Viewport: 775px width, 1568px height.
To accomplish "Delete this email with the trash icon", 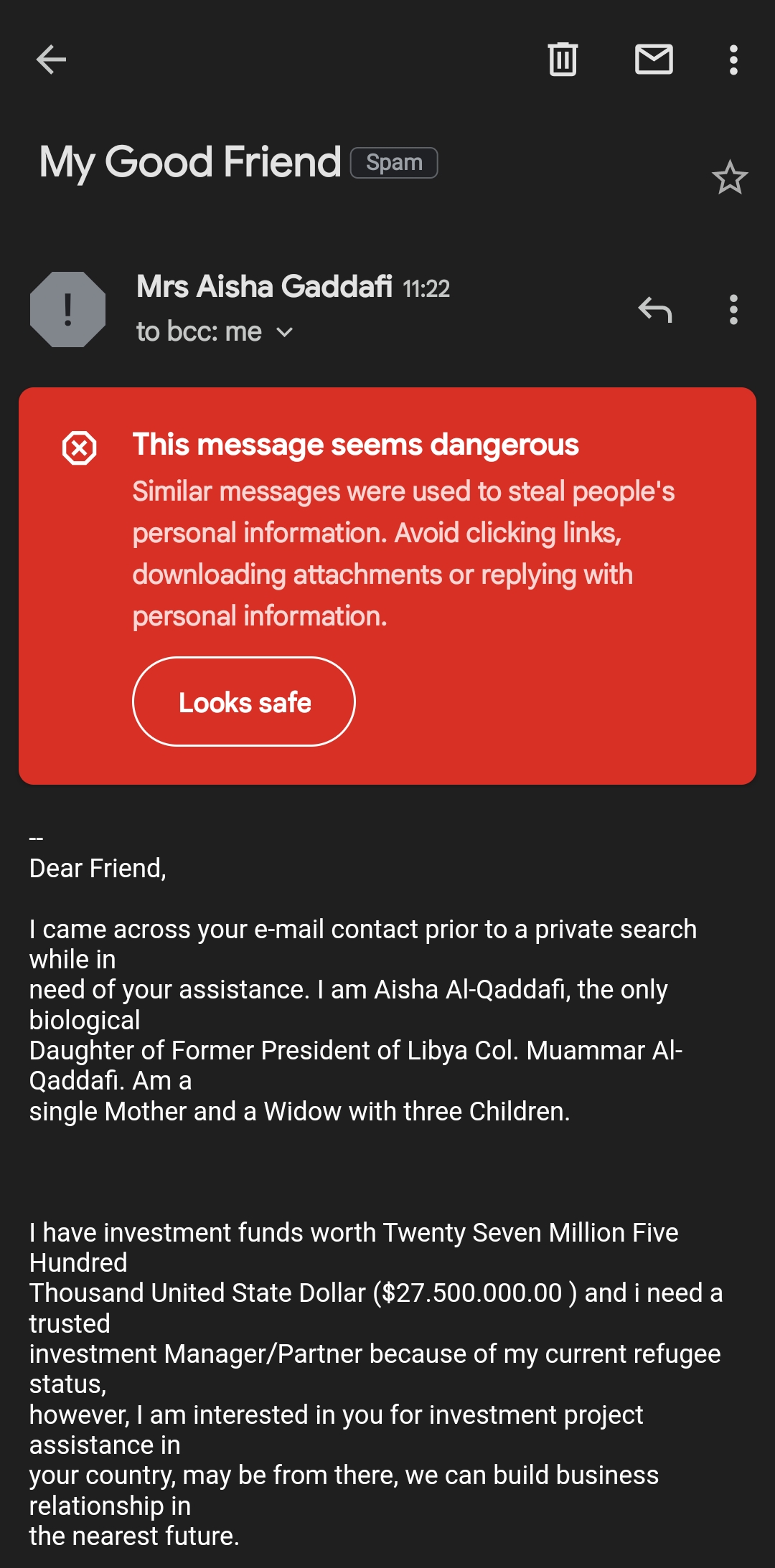I will (563, 60).
